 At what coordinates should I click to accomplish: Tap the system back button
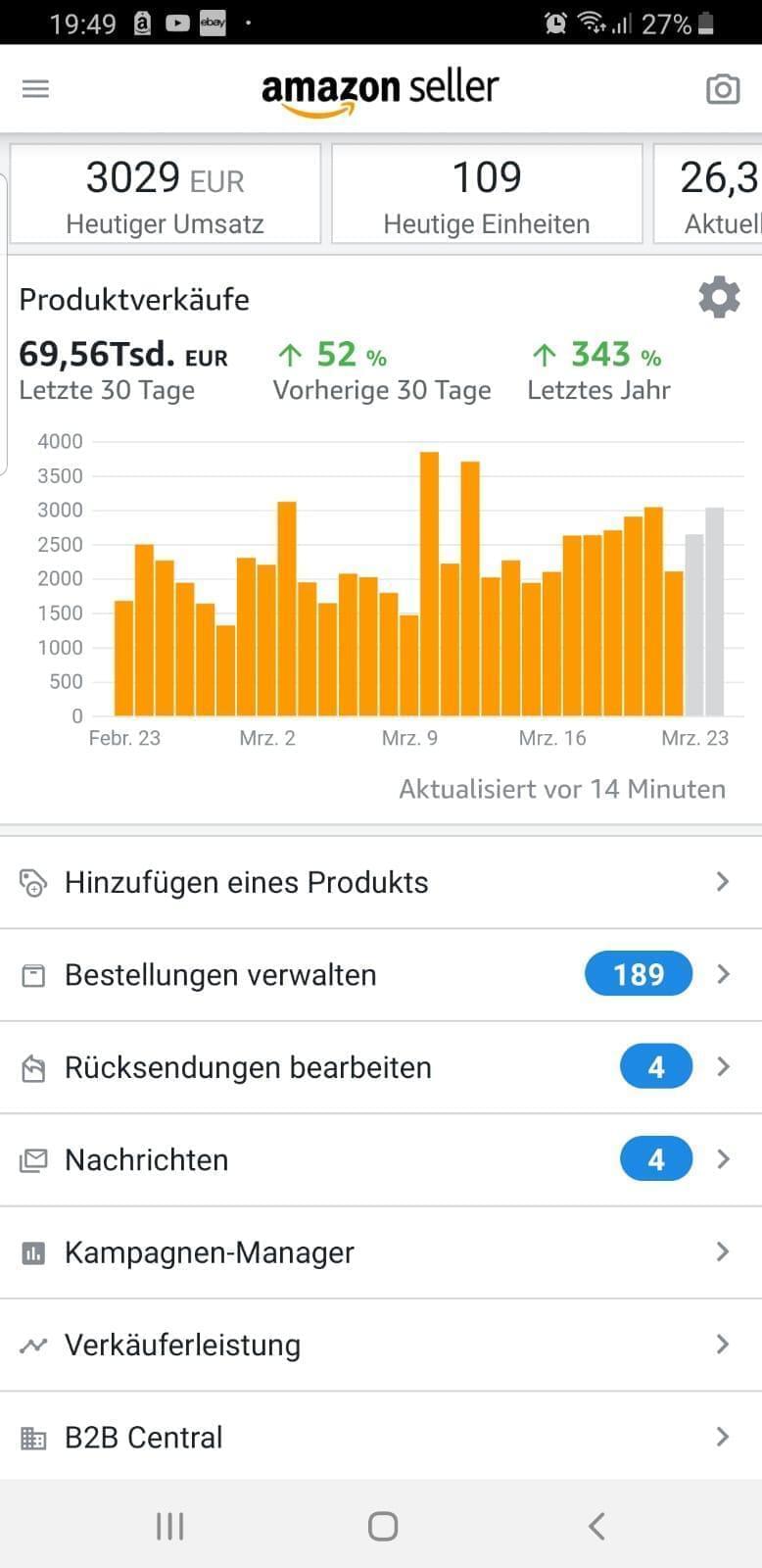tap(596, 1526)
